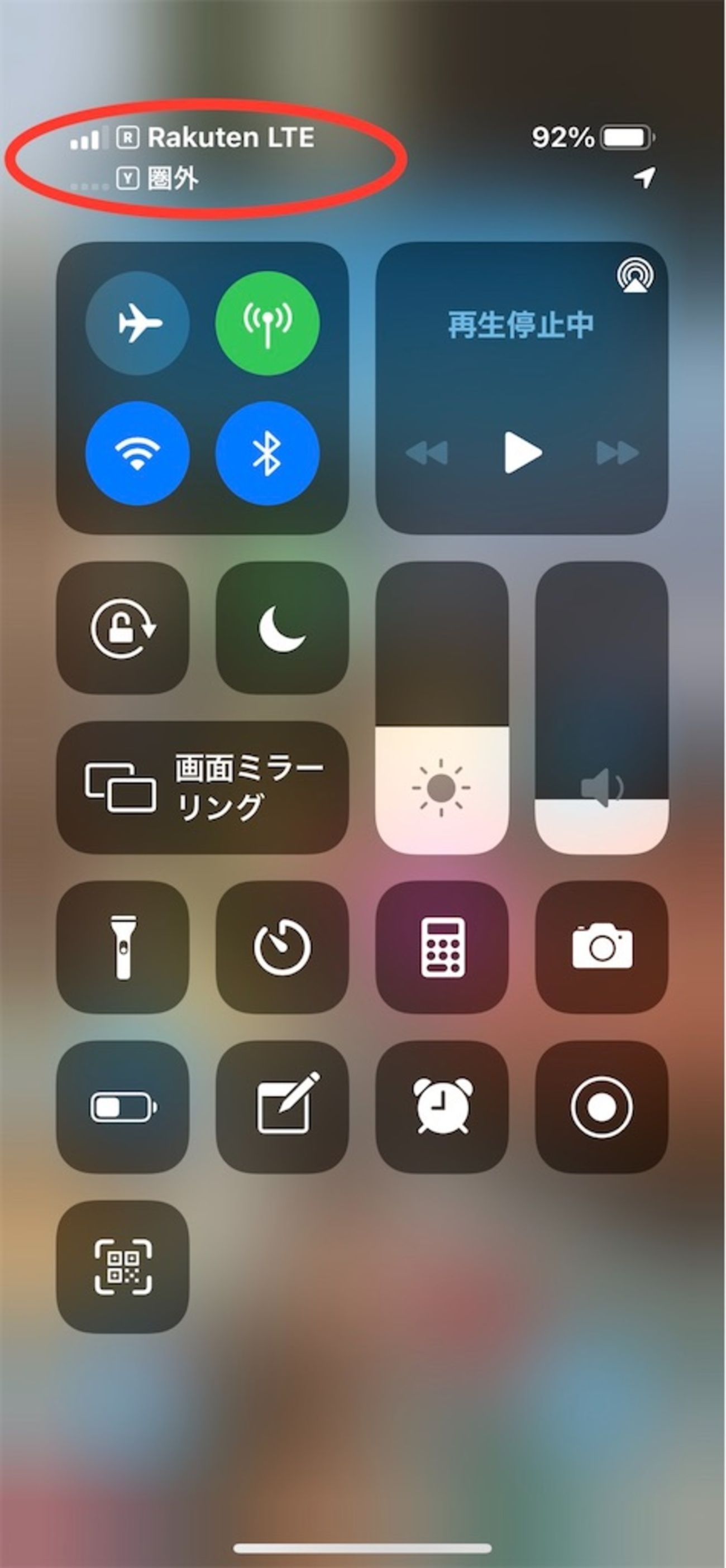Enable airplane mode
Screen dimensions: 726x1568
click(137, 323)
